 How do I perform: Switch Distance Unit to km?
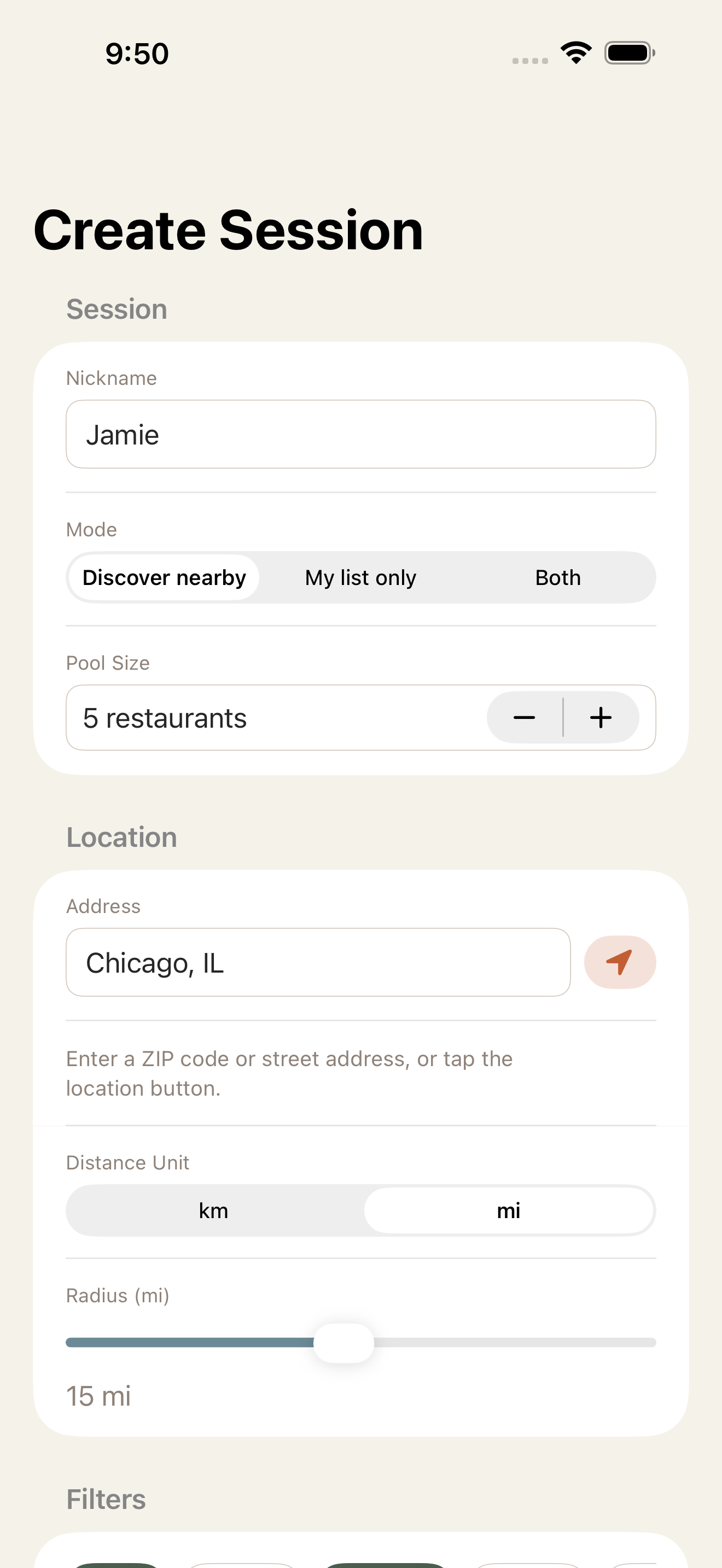click(x=213, y=1210)
